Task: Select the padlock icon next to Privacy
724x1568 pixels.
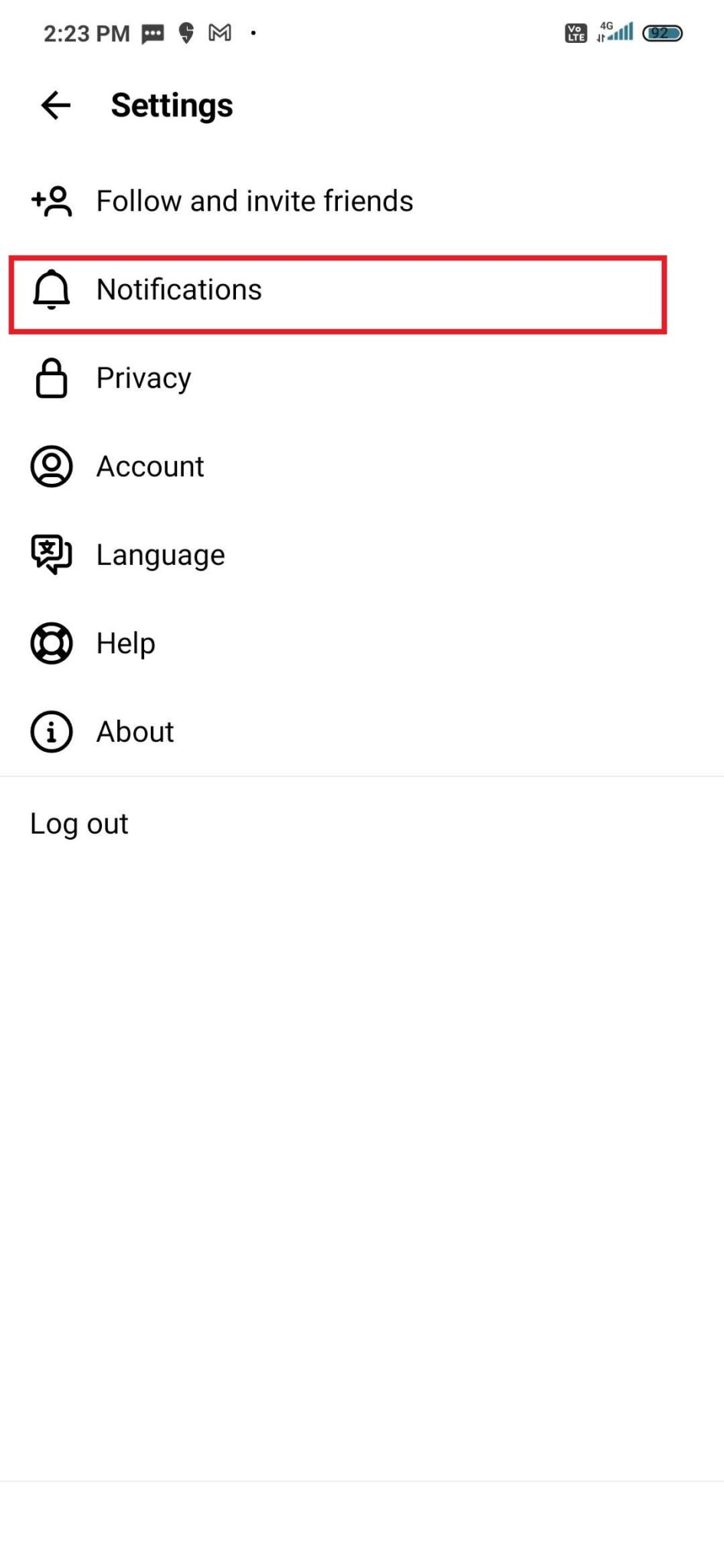Action: tap(51, 378)
